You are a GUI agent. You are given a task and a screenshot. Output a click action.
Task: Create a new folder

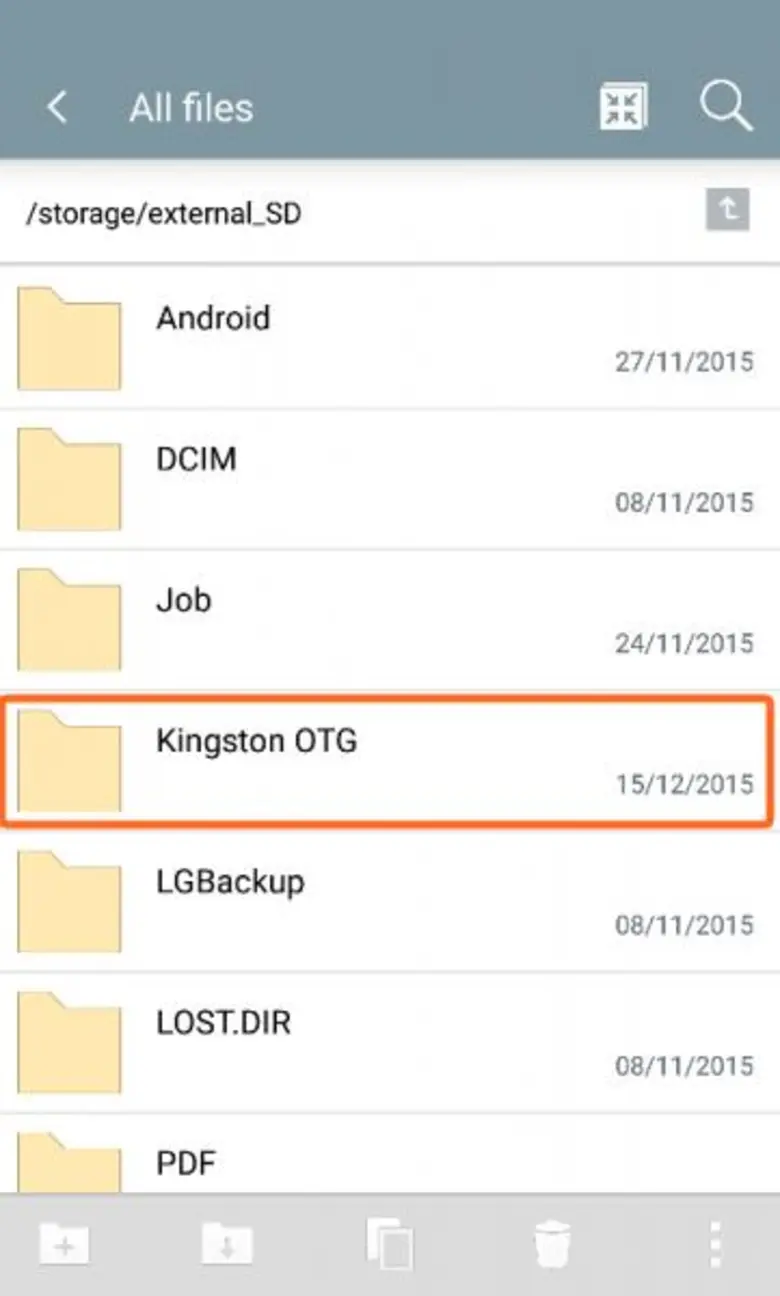click(64, 1244)
